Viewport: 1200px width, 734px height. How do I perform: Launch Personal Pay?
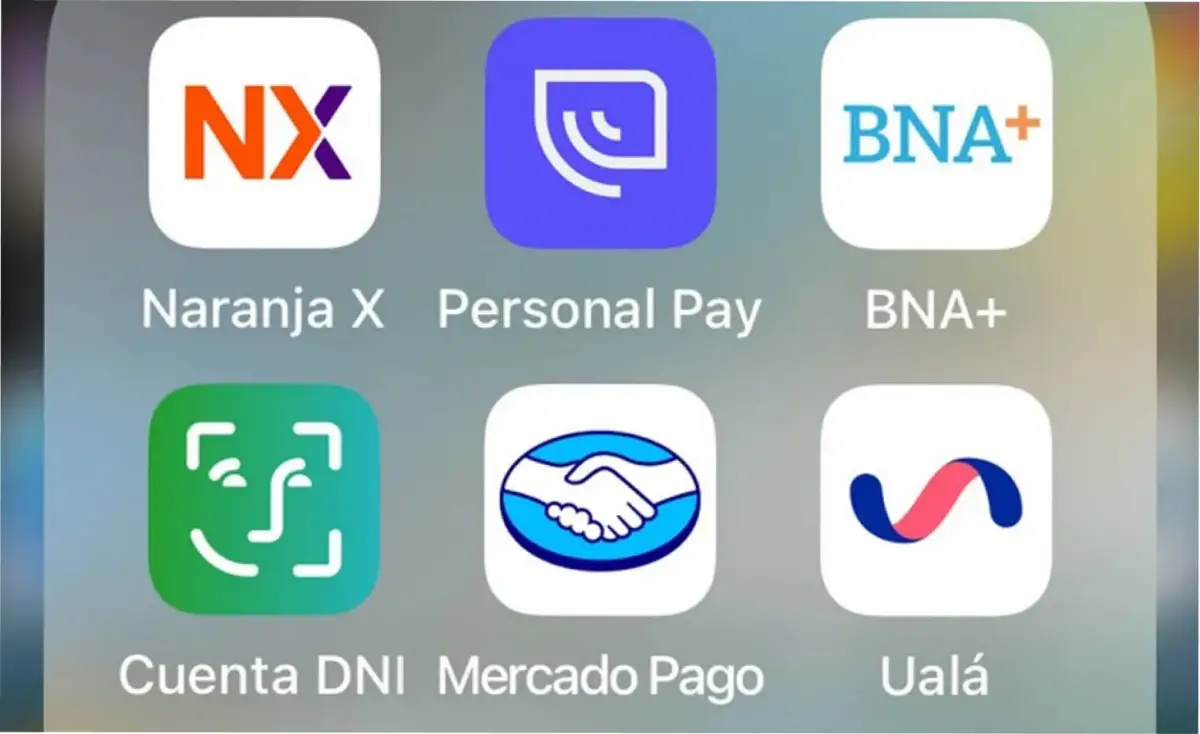(x=600, y=133)
